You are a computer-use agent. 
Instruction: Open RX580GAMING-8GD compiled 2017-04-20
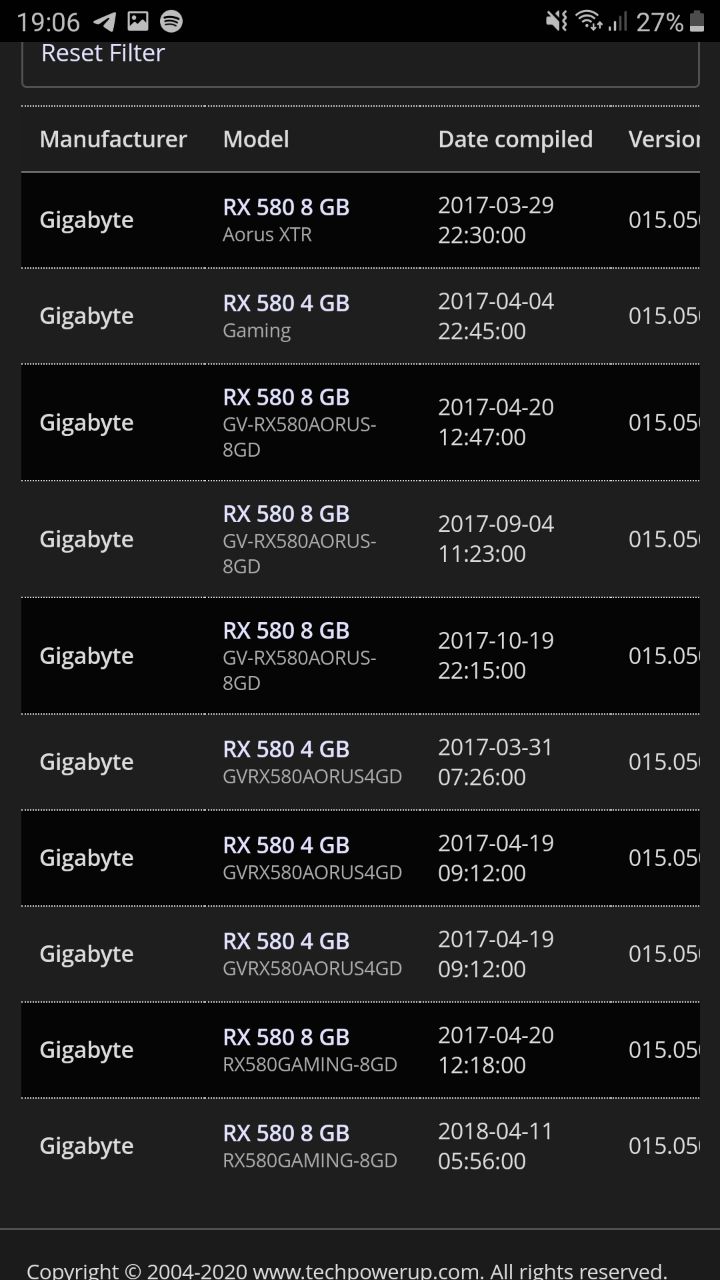[x=286, y=1038]
